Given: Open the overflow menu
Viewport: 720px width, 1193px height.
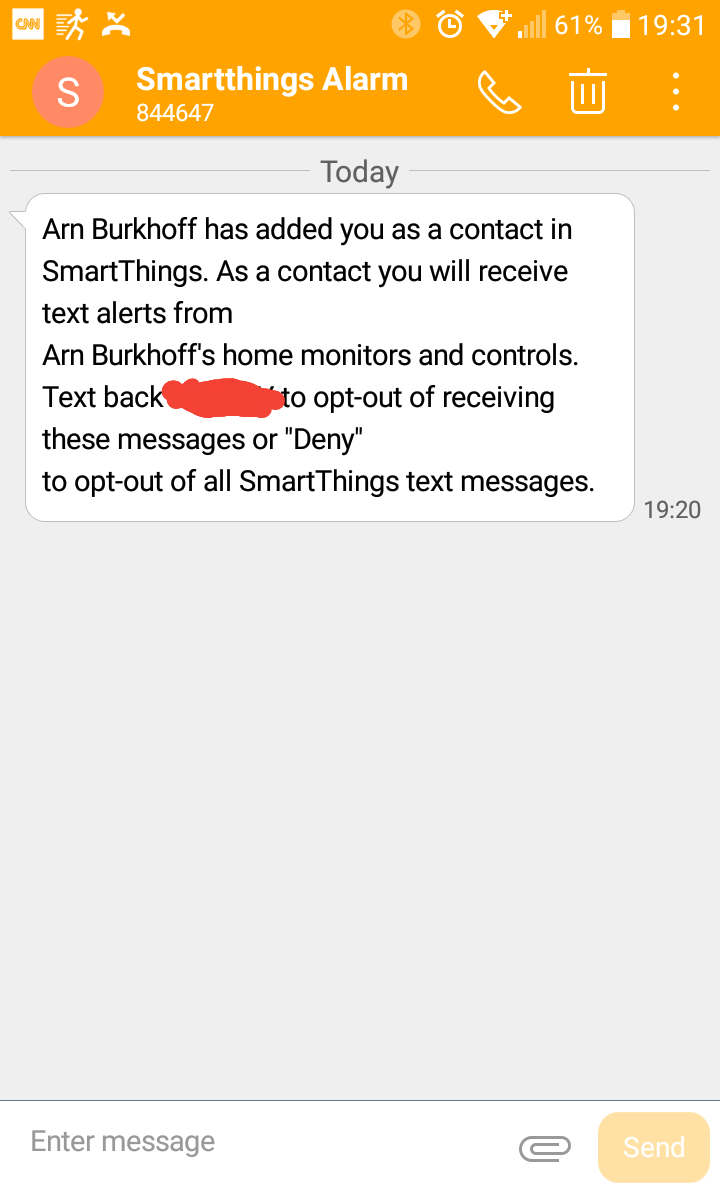Looking at the screenshot, I should [x=677, y=92].
